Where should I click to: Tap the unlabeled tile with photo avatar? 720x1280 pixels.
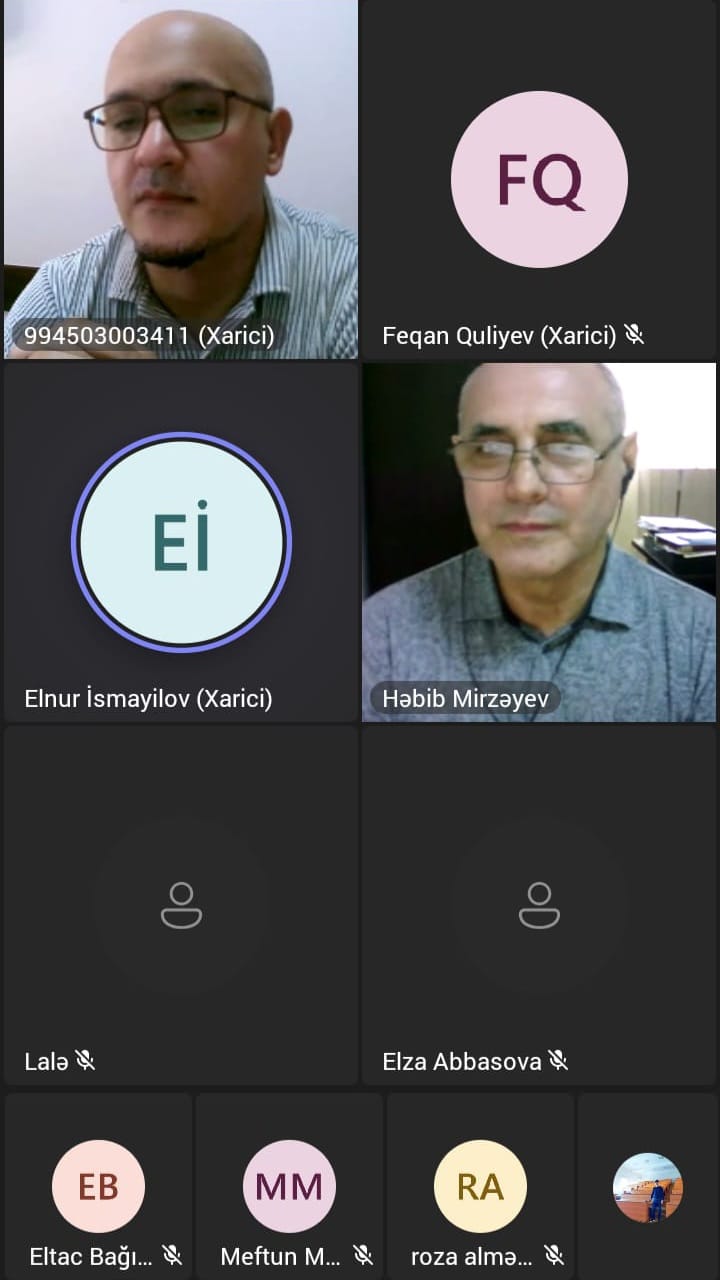tap(648, 1186)
